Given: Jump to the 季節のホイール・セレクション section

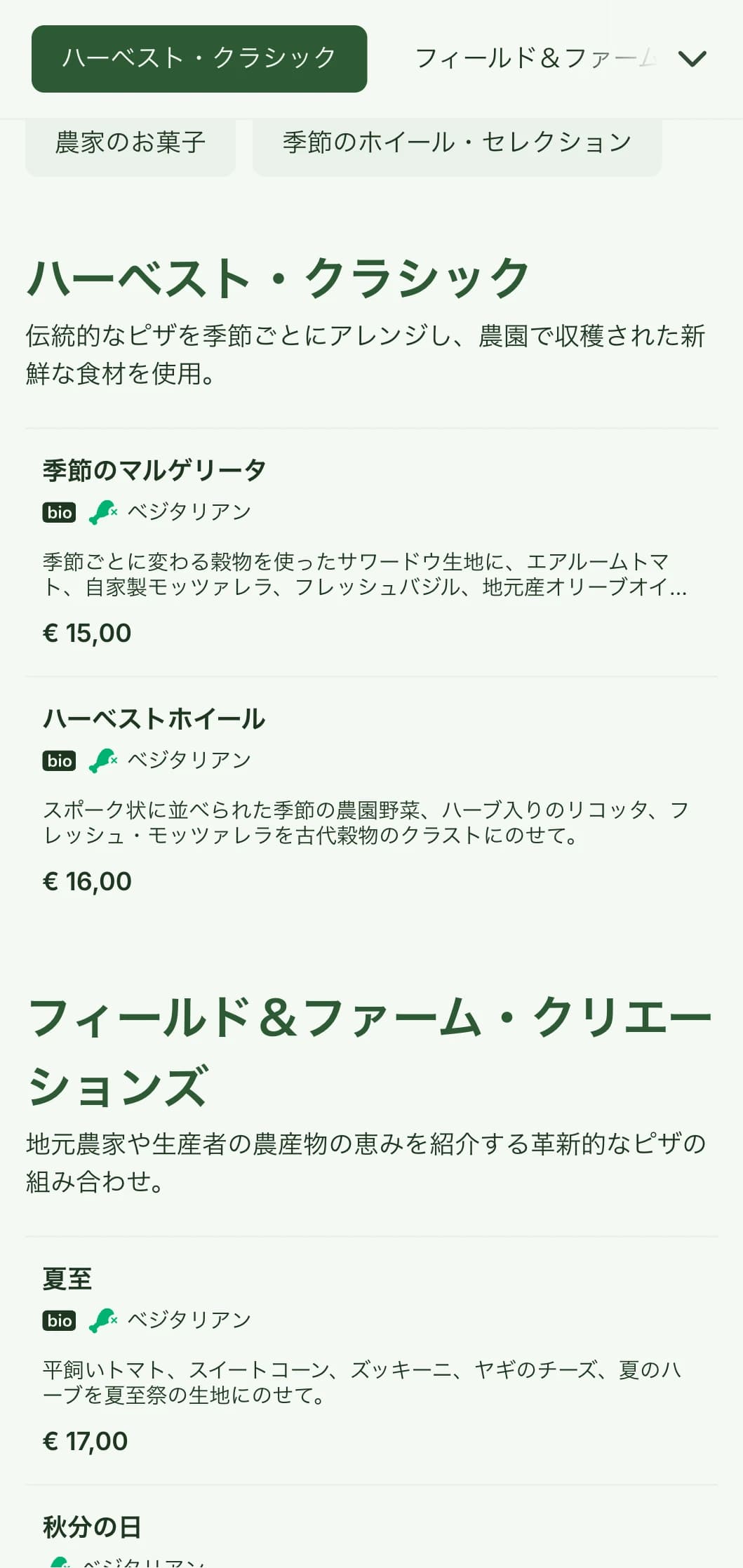Looking at the screenshot, I should [457, 143].
